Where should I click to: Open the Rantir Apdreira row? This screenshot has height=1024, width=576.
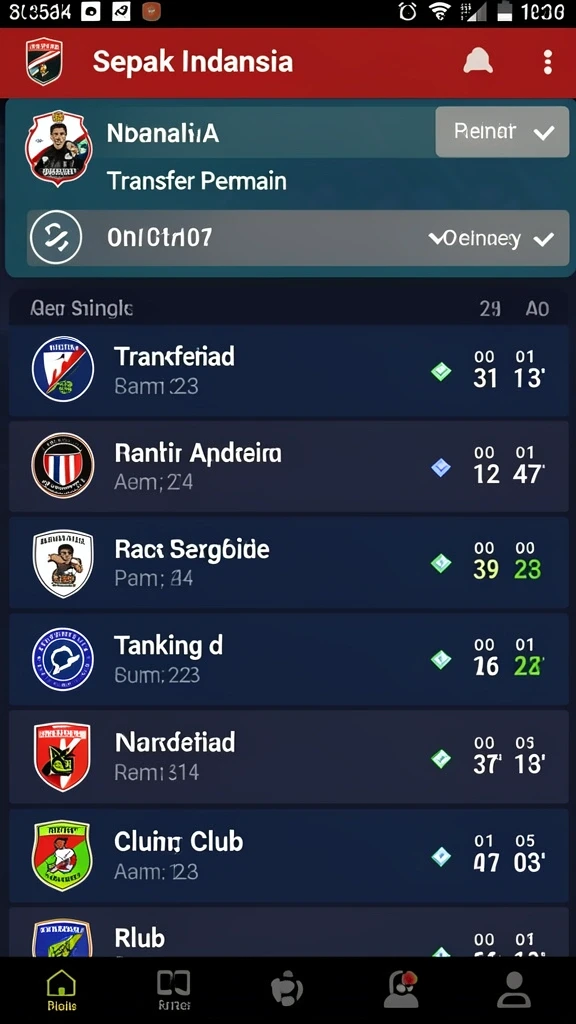pos(288,466)
